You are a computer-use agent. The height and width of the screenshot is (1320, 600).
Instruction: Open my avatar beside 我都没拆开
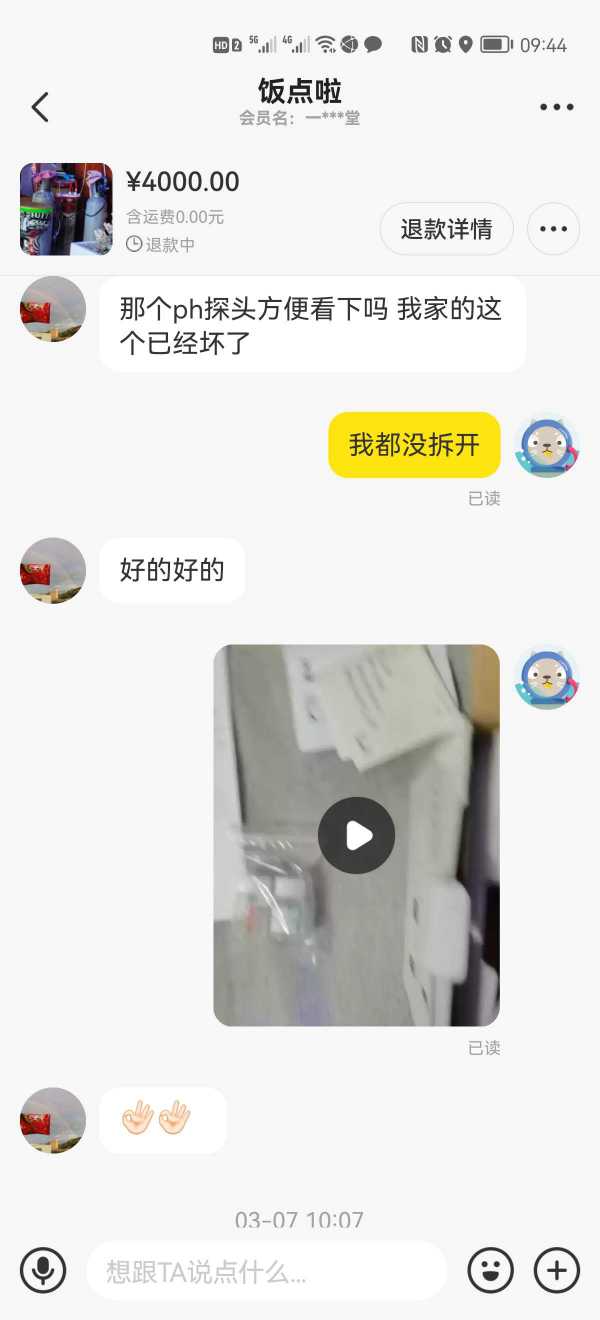[547, 445]
